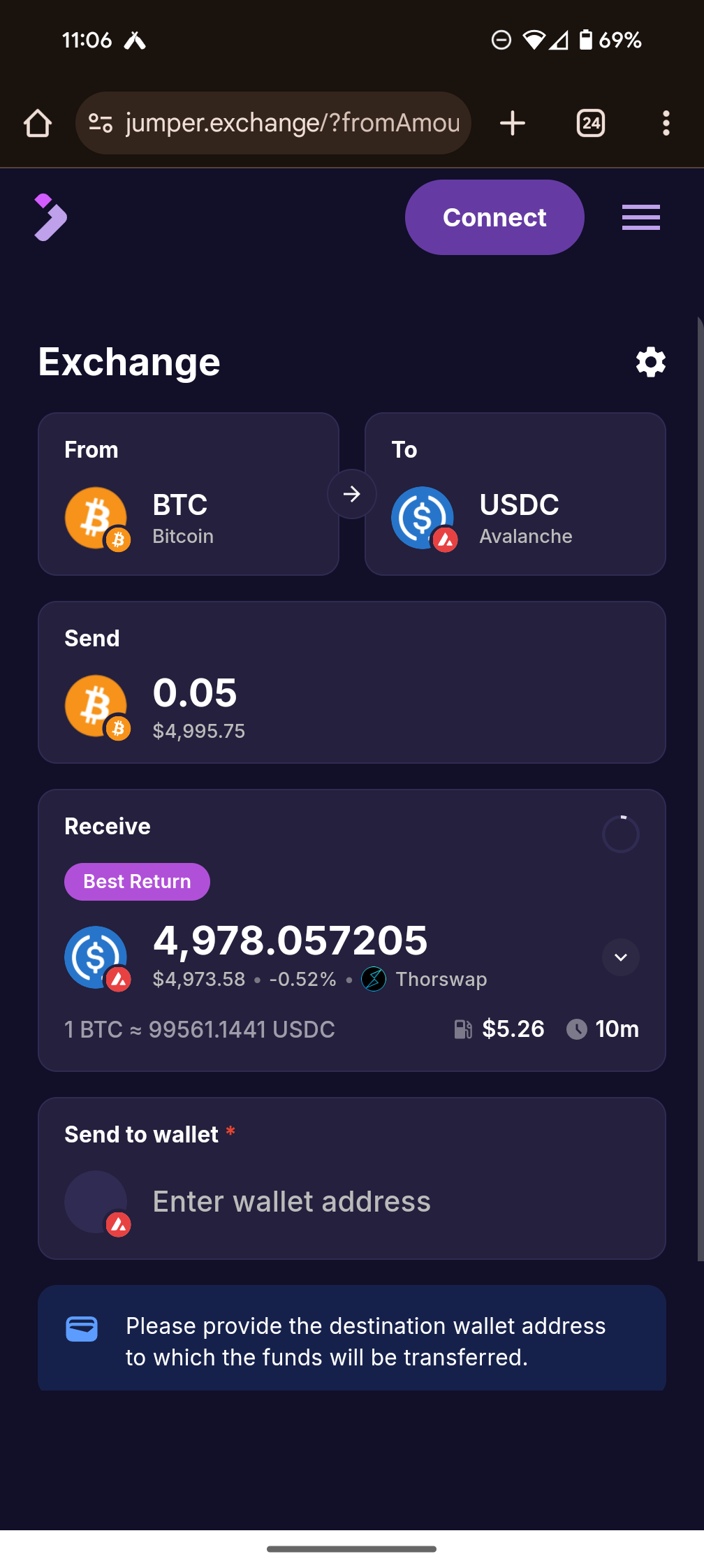Screen dimensions: 704x1568
Task: Click the swap direction arrow between BTC and USDC
Action: 351,494
